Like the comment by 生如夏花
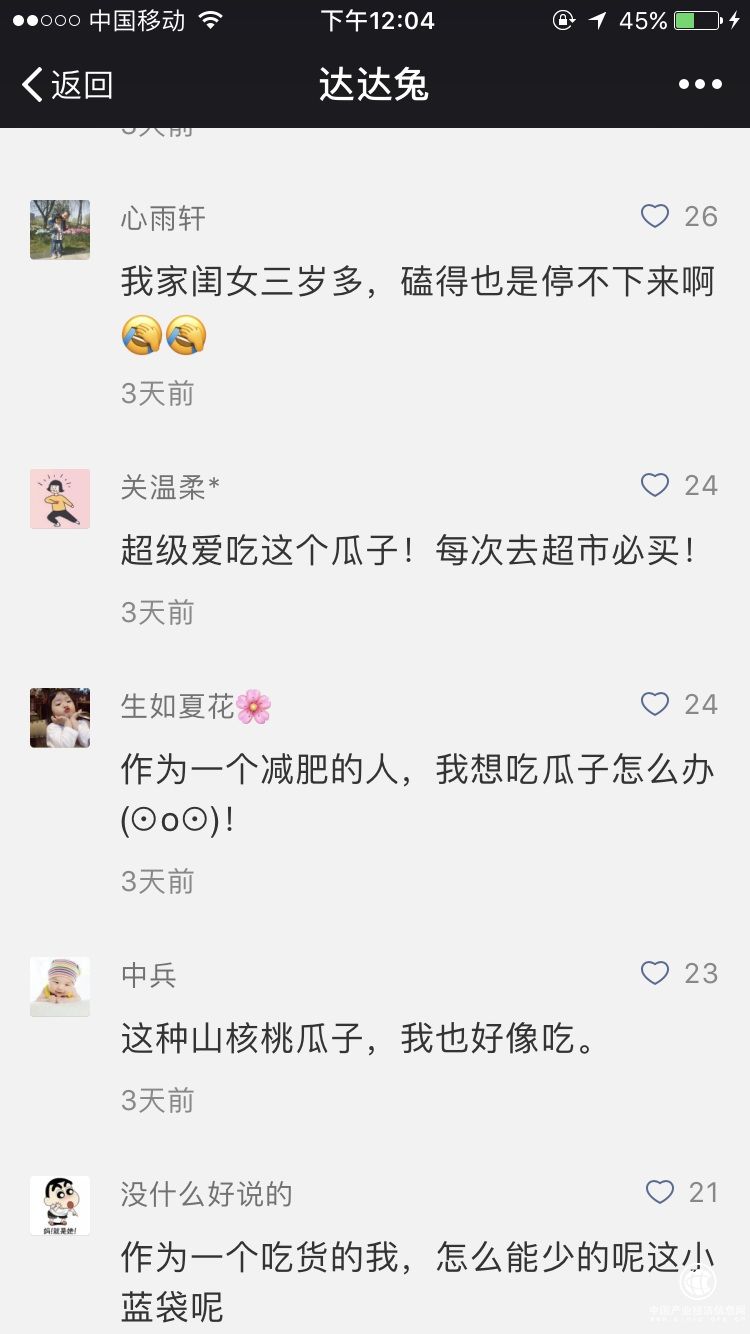 click(x=655, y=704)
